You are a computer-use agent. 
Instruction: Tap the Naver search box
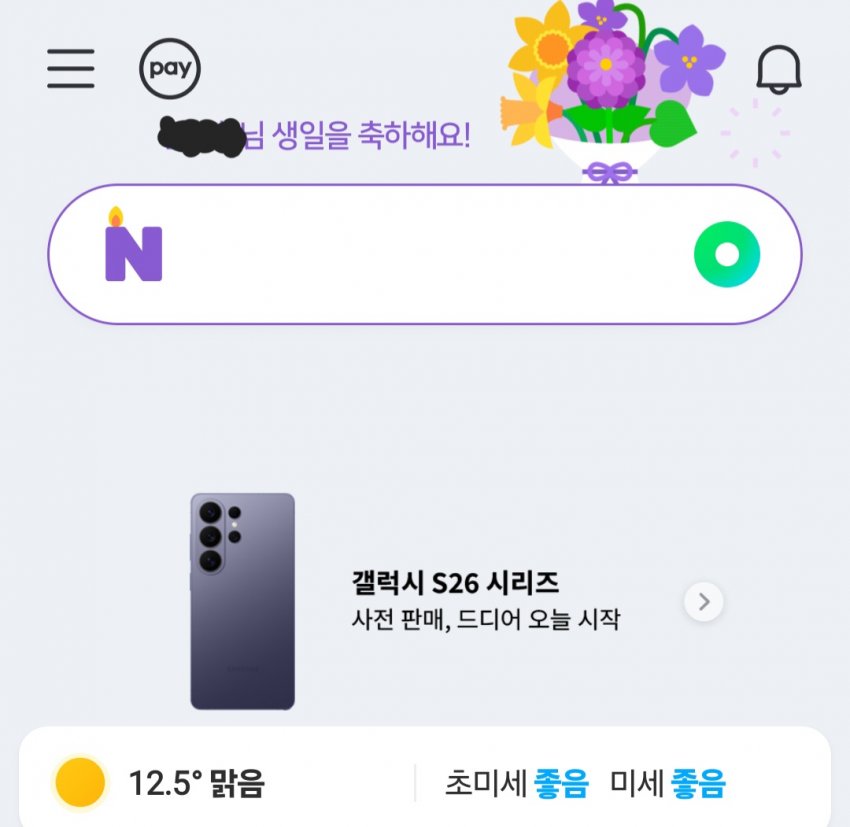[x=420, y=254]
